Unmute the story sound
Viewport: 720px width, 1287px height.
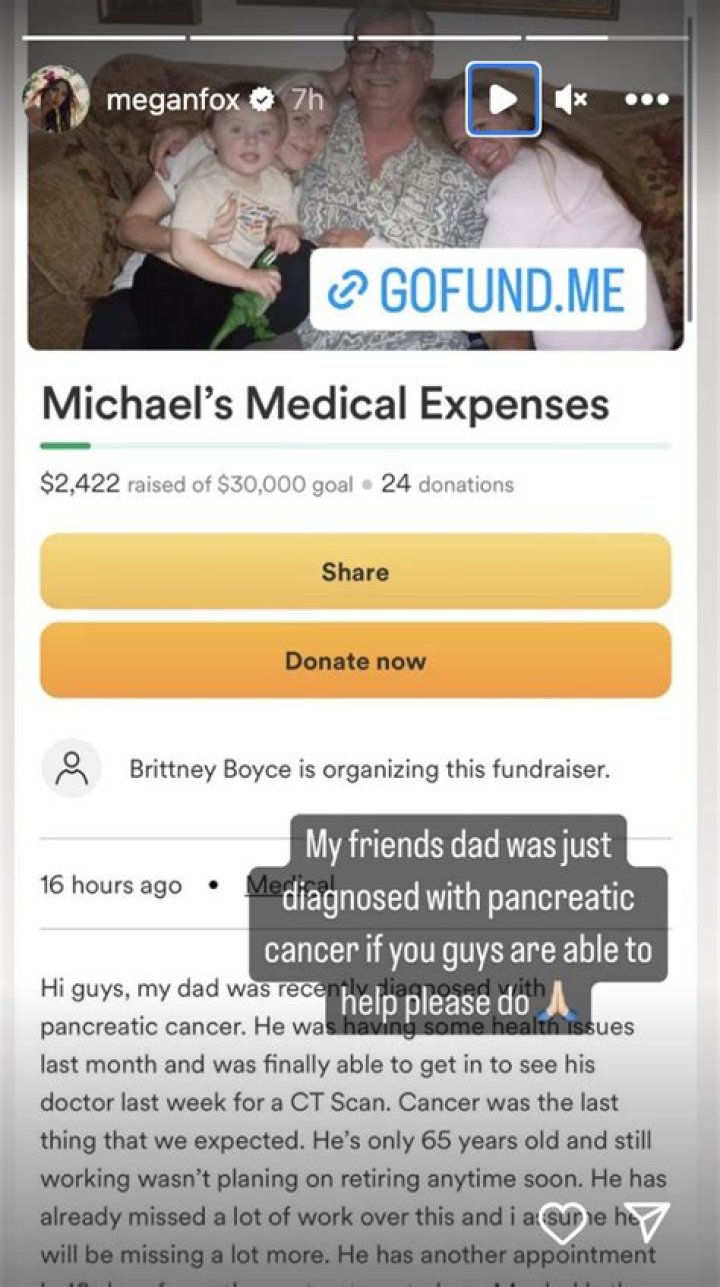click(x=570, y=99)
